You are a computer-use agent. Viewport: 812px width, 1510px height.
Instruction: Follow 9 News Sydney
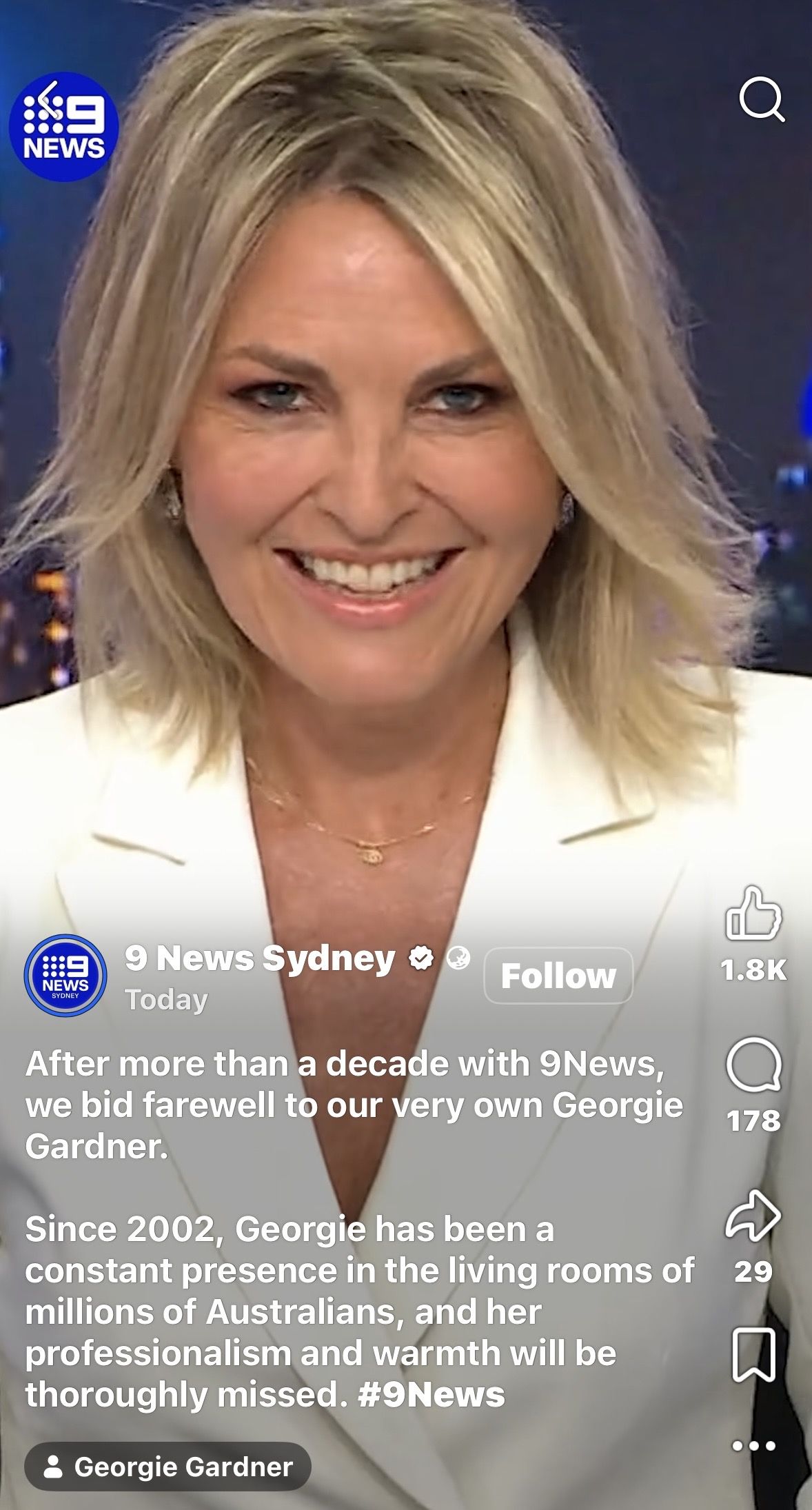click(x=558, y=976)
